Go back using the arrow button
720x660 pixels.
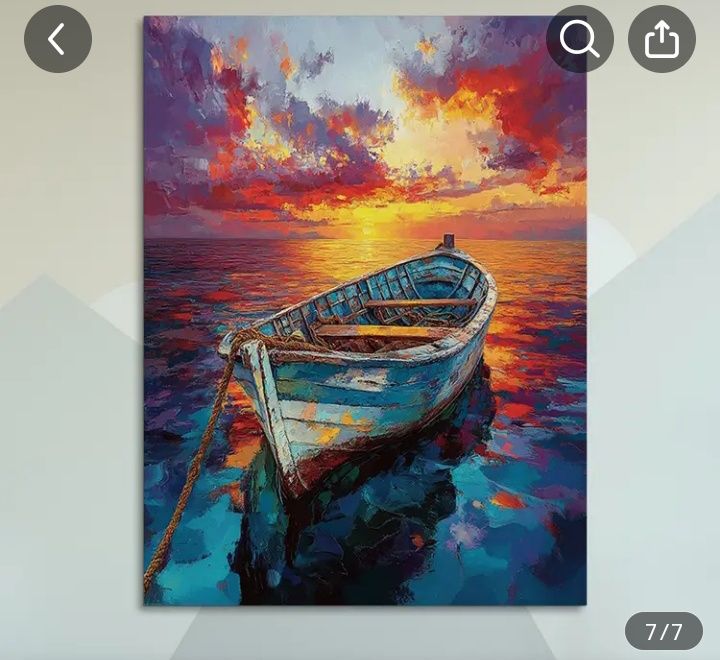click(58, 39)
